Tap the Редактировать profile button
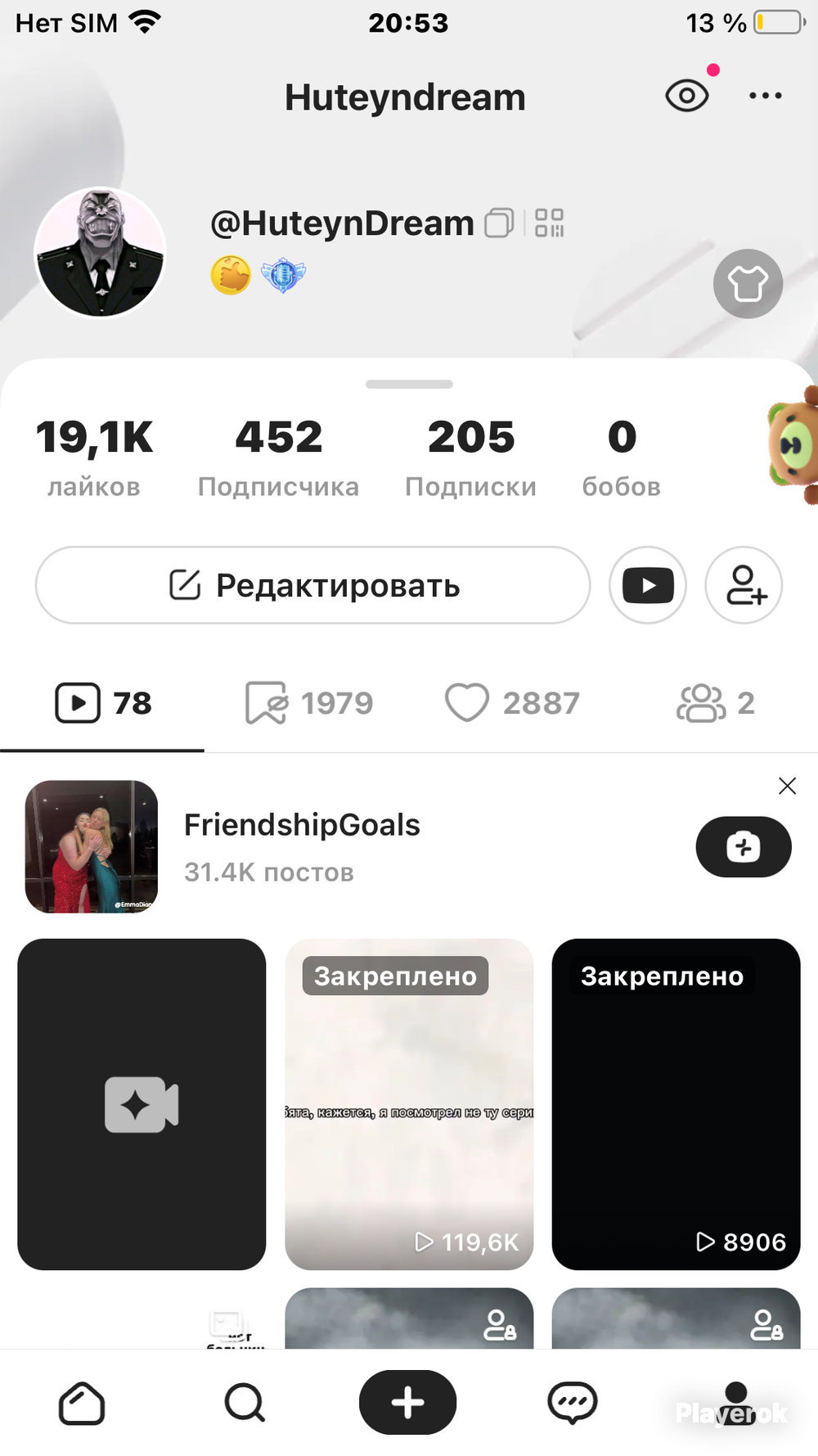 click(312, 585)
